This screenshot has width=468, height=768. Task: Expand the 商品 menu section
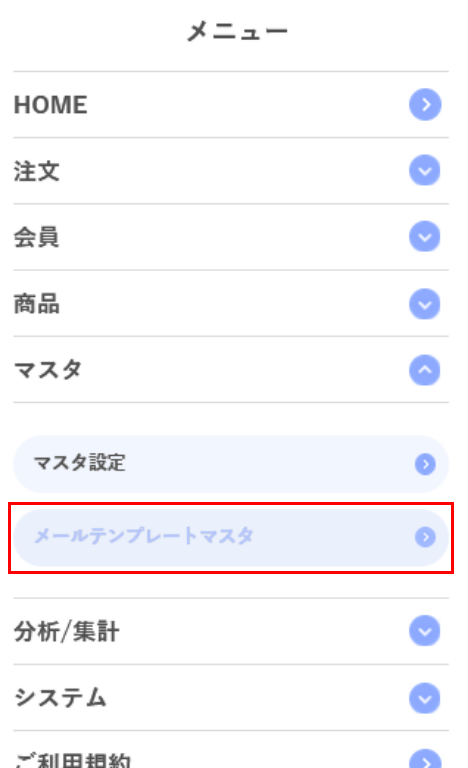(x=231, y=304)
